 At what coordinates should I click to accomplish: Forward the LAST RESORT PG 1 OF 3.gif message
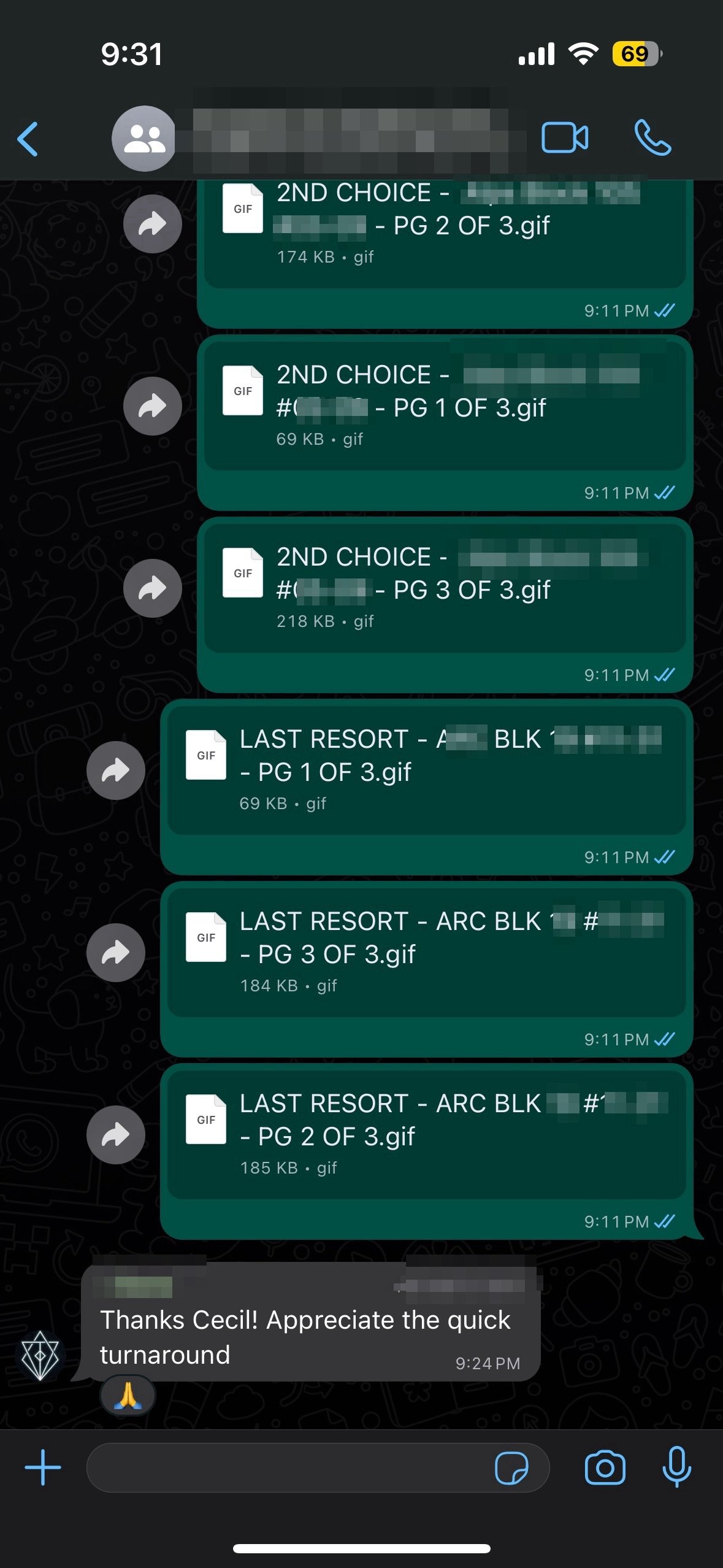tap(115, 771)
